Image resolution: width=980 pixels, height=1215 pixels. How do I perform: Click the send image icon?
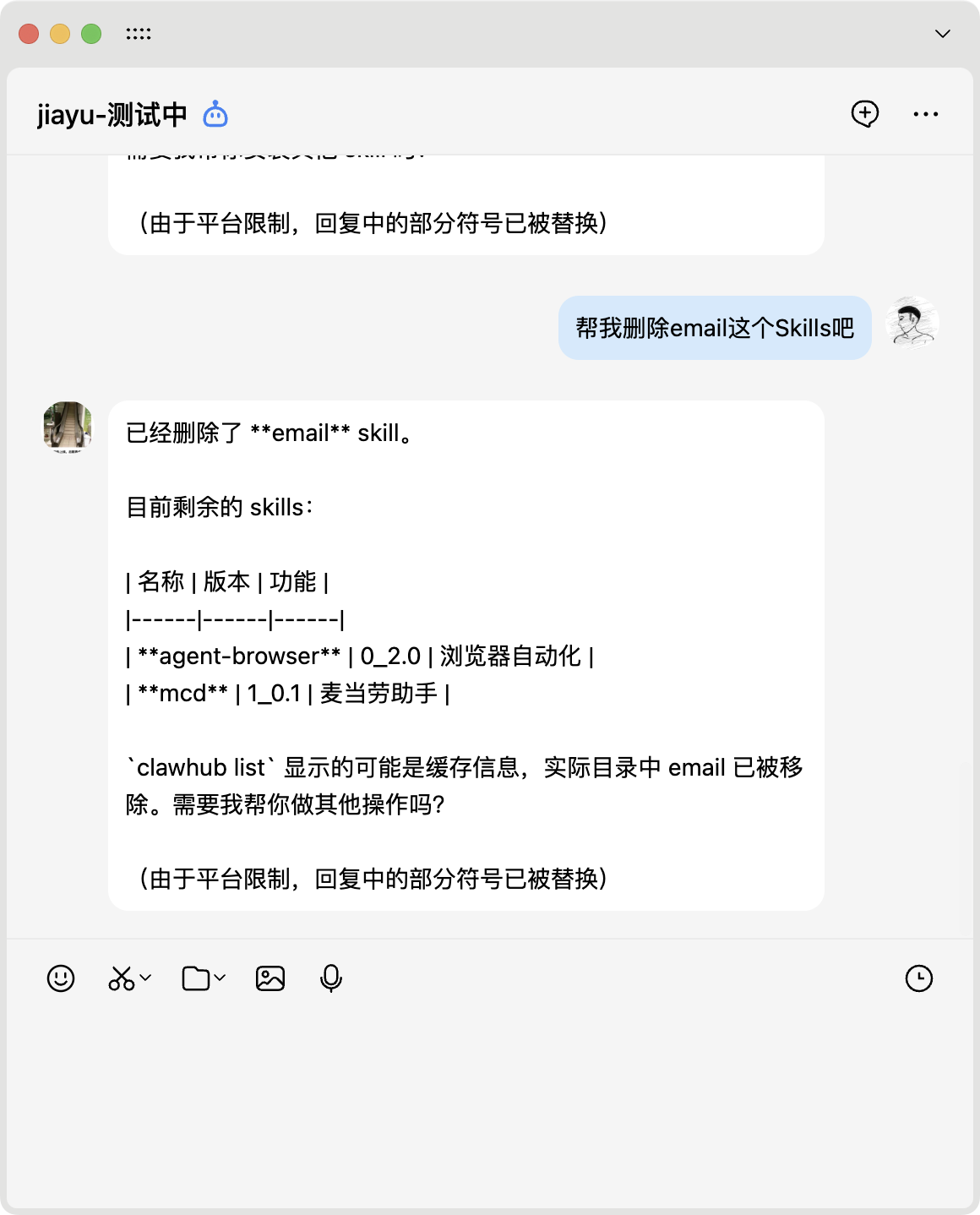tap(269, 978)
